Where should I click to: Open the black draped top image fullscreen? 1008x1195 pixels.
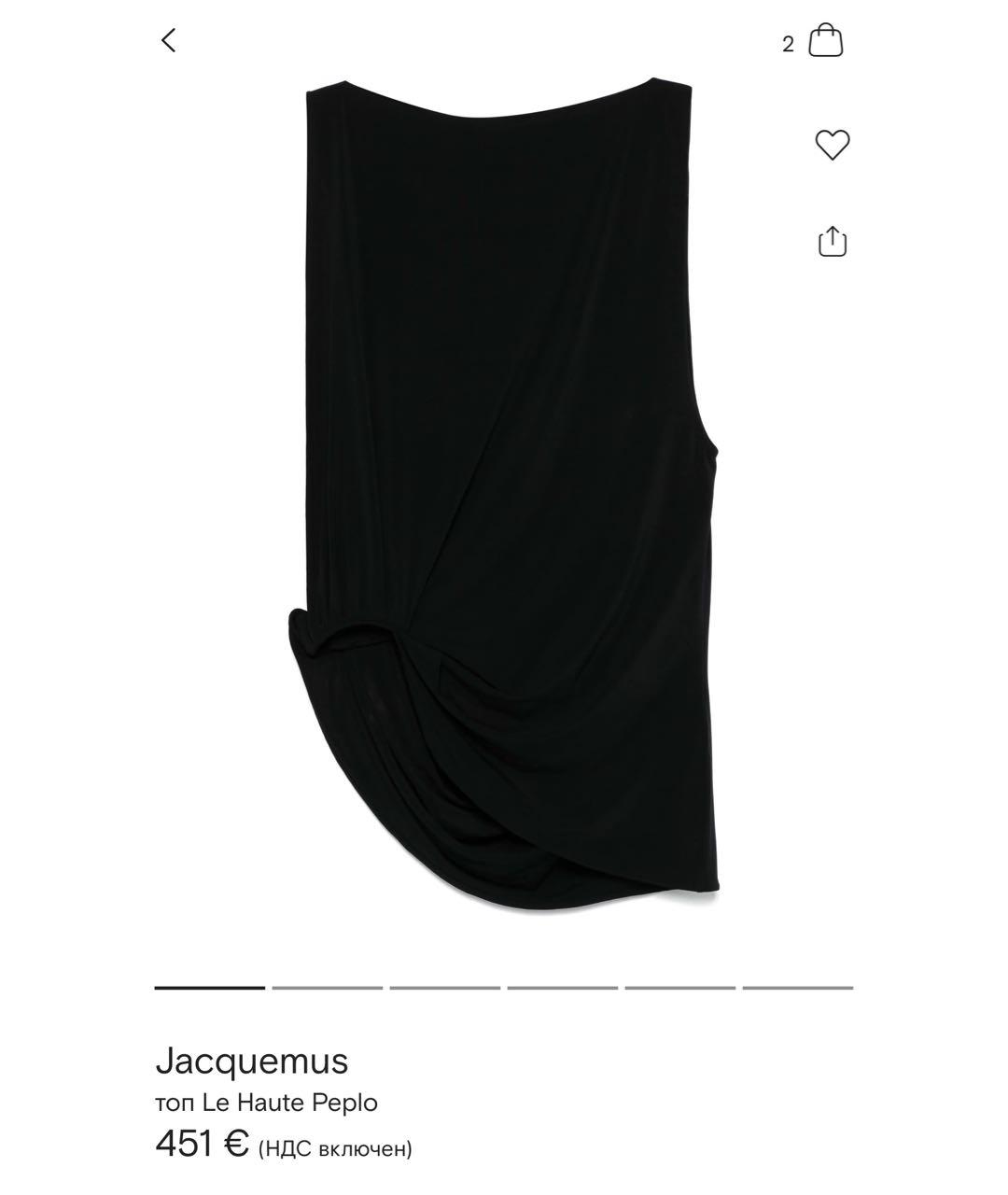click(x=504, y=485)
